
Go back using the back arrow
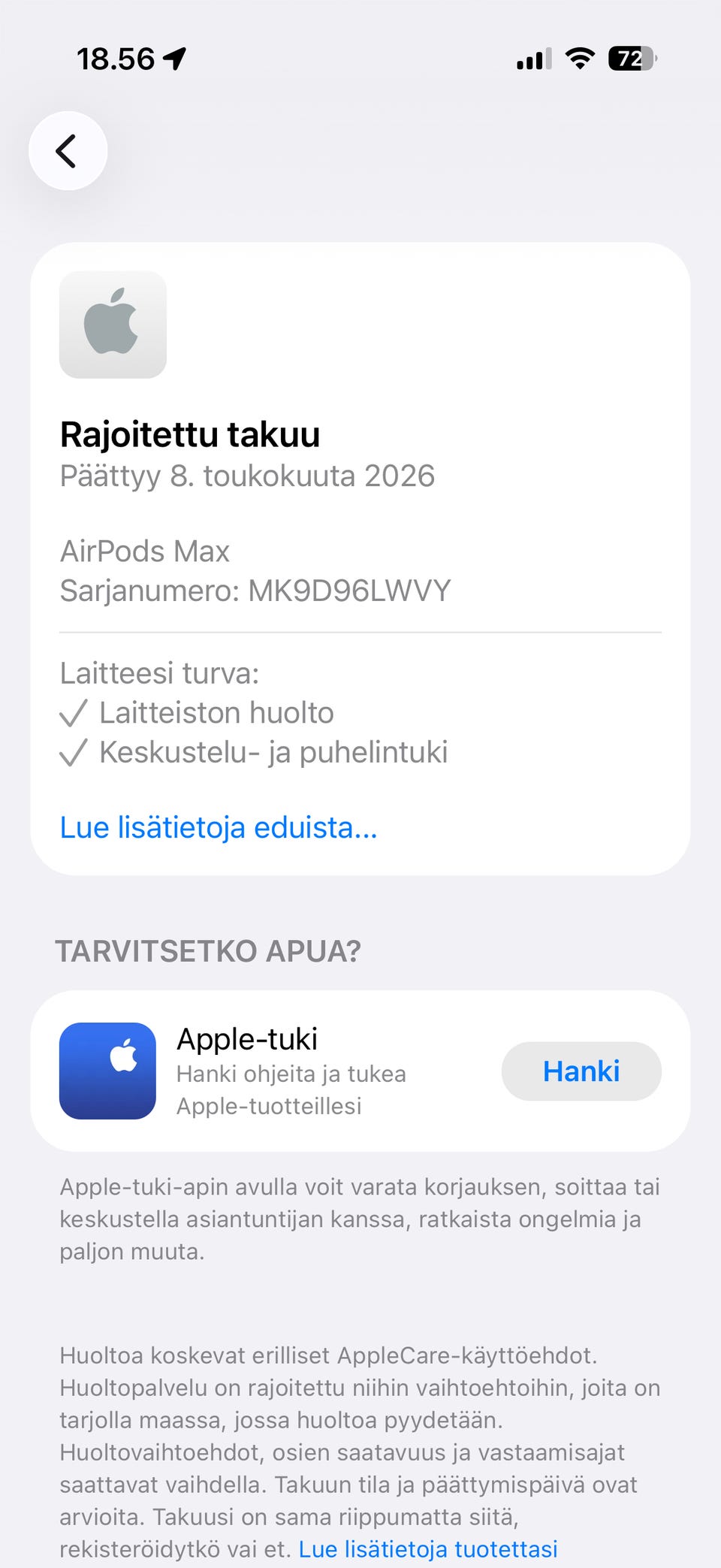click(68, 151)
